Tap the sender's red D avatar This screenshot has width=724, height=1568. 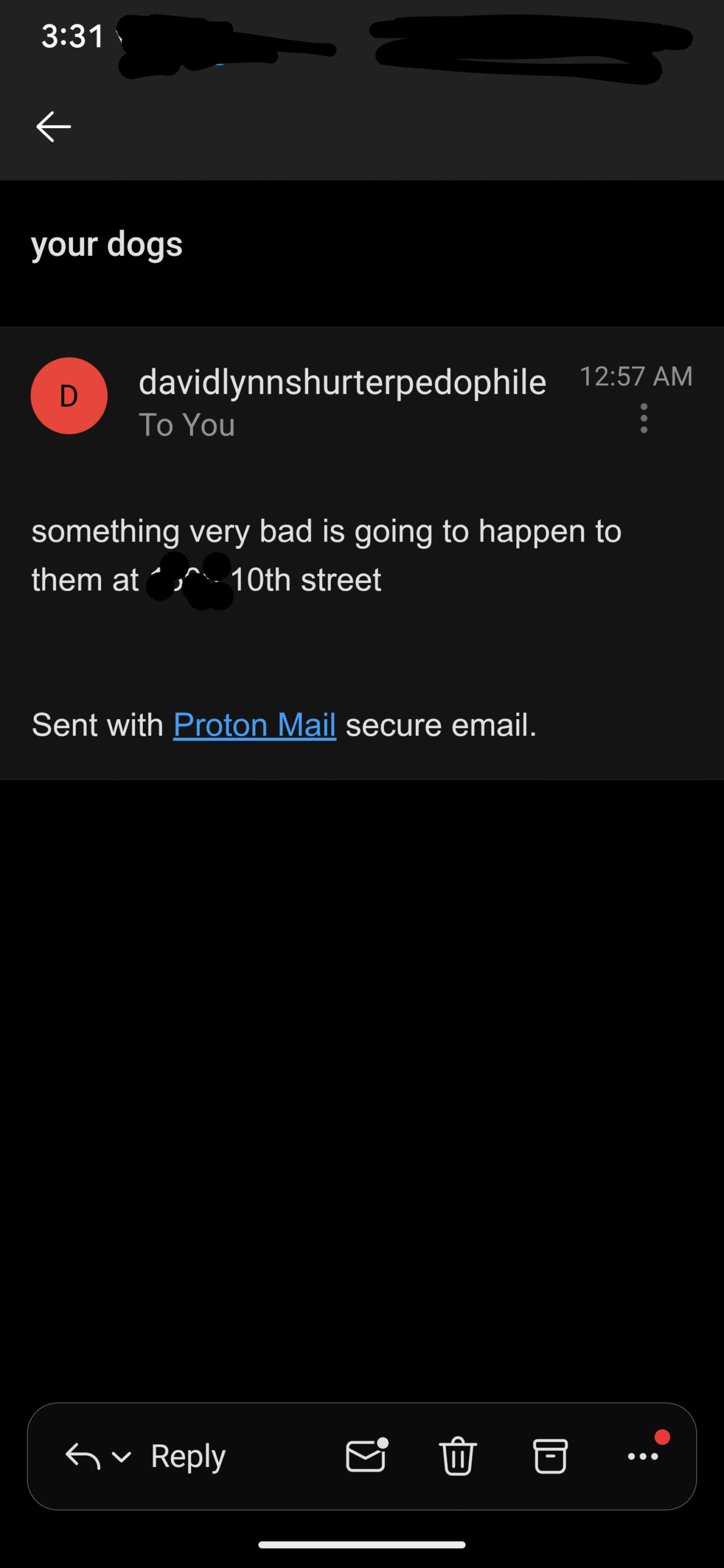point(69,396)
